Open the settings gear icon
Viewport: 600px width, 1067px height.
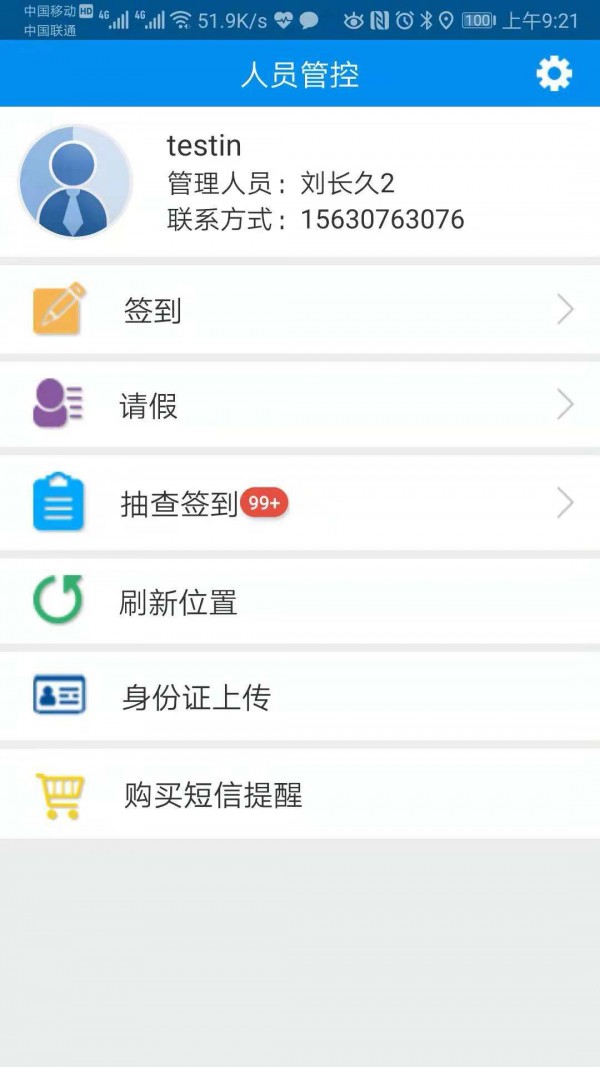(x=554, y=73)
